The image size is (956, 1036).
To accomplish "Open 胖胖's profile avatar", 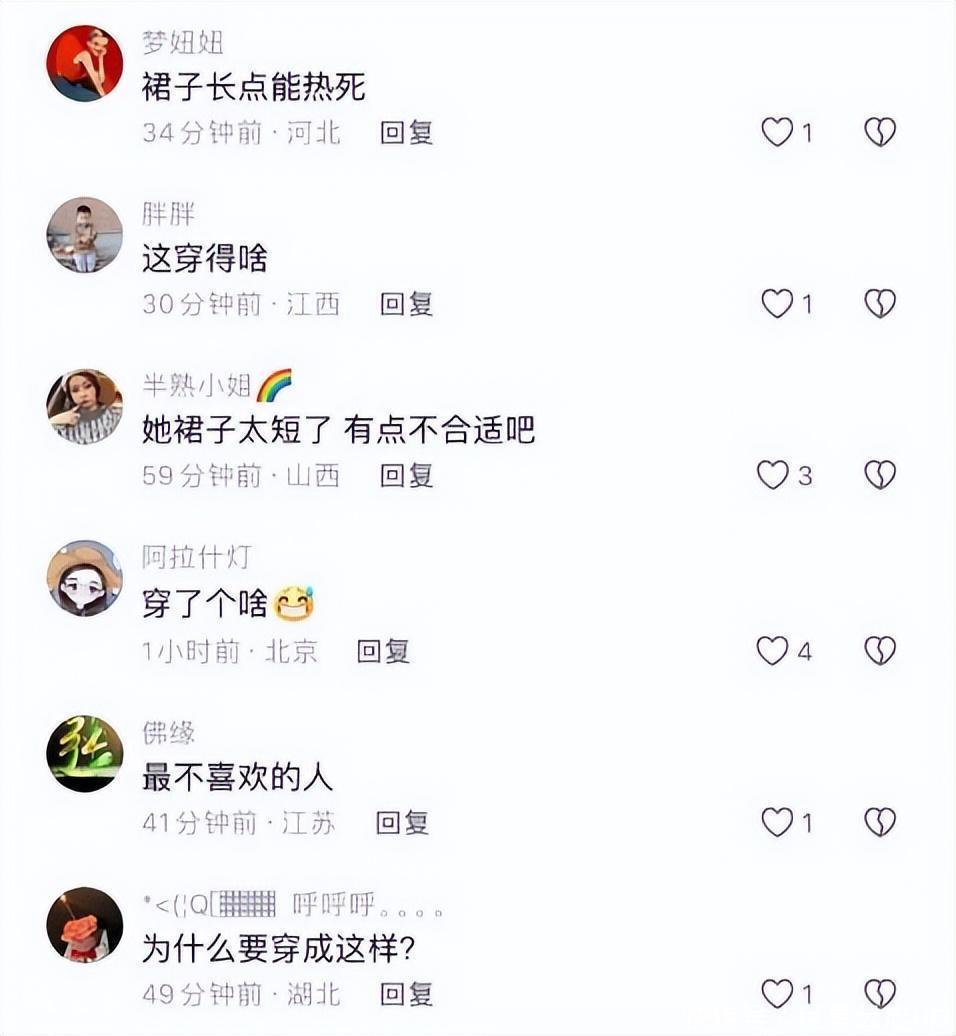I will 85,235.
